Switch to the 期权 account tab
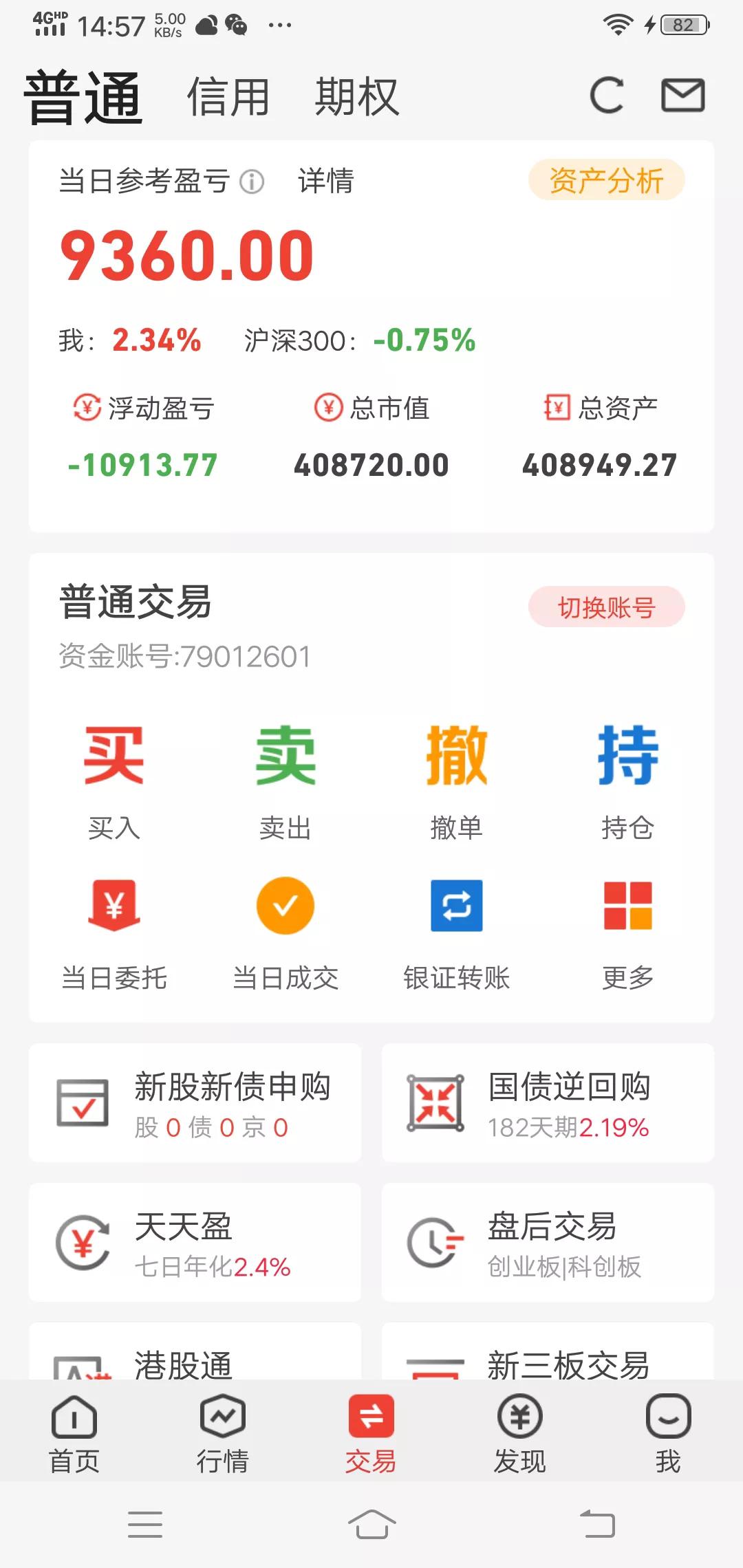Viewport: 743px width, 1568px height. click(356, 97)
